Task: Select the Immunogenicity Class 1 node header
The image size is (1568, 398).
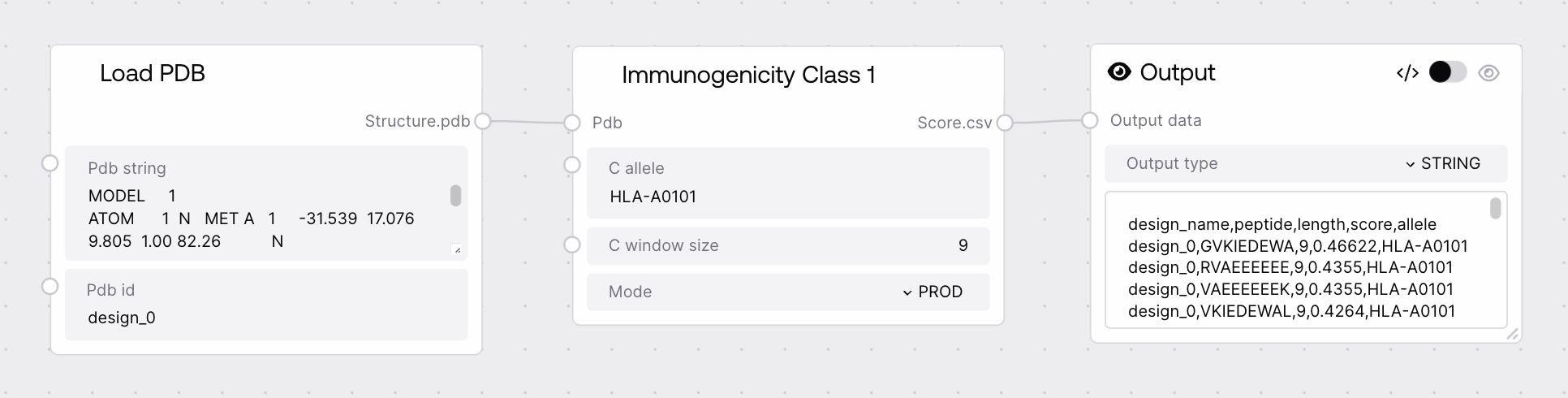Action: [x=748, y=75]
